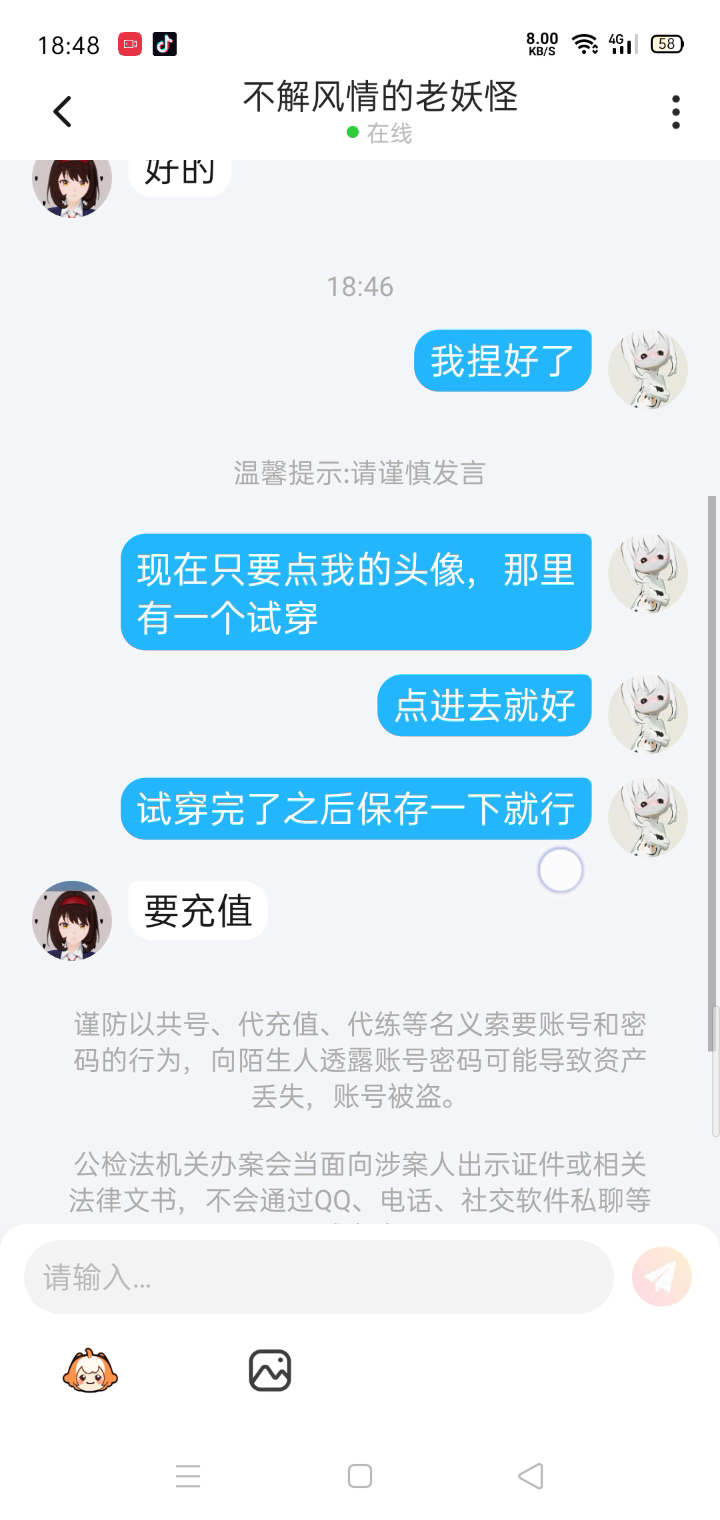Tap the message input field
Image resolution: width=720 pixels, height=1520 pixels.
[318, 1277]
